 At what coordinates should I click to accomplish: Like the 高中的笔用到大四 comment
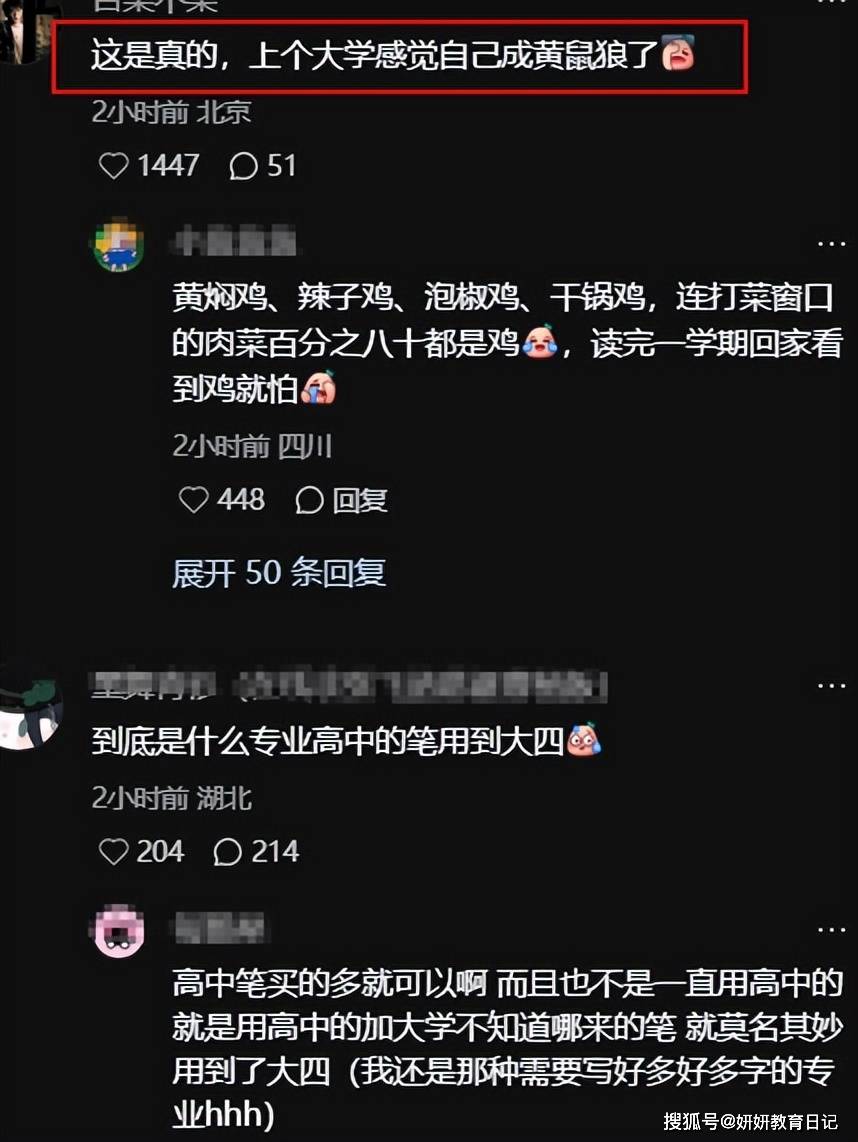(114, 851)
